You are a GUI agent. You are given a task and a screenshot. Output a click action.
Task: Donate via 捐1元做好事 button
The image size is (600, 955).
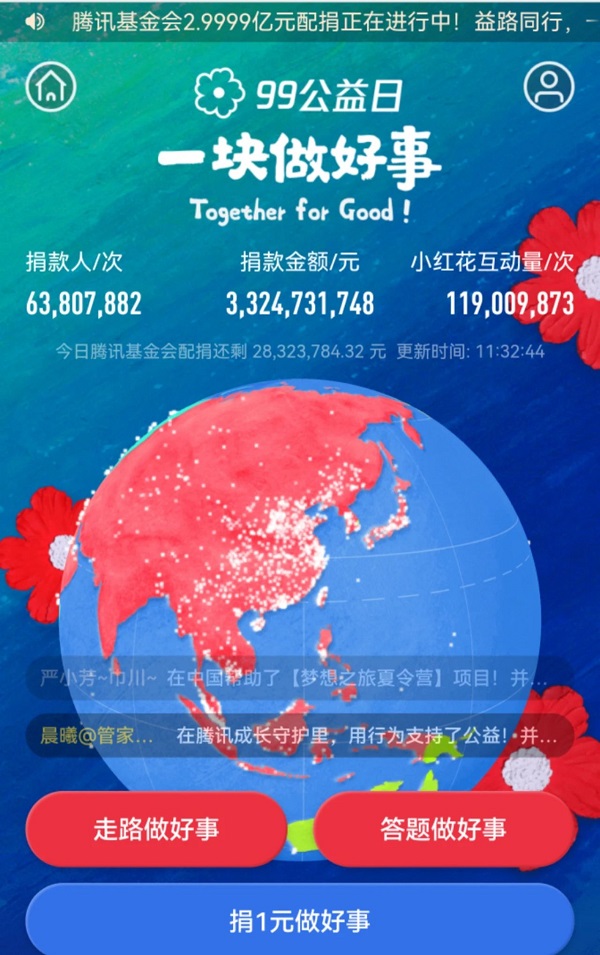(x=299, y=920)
